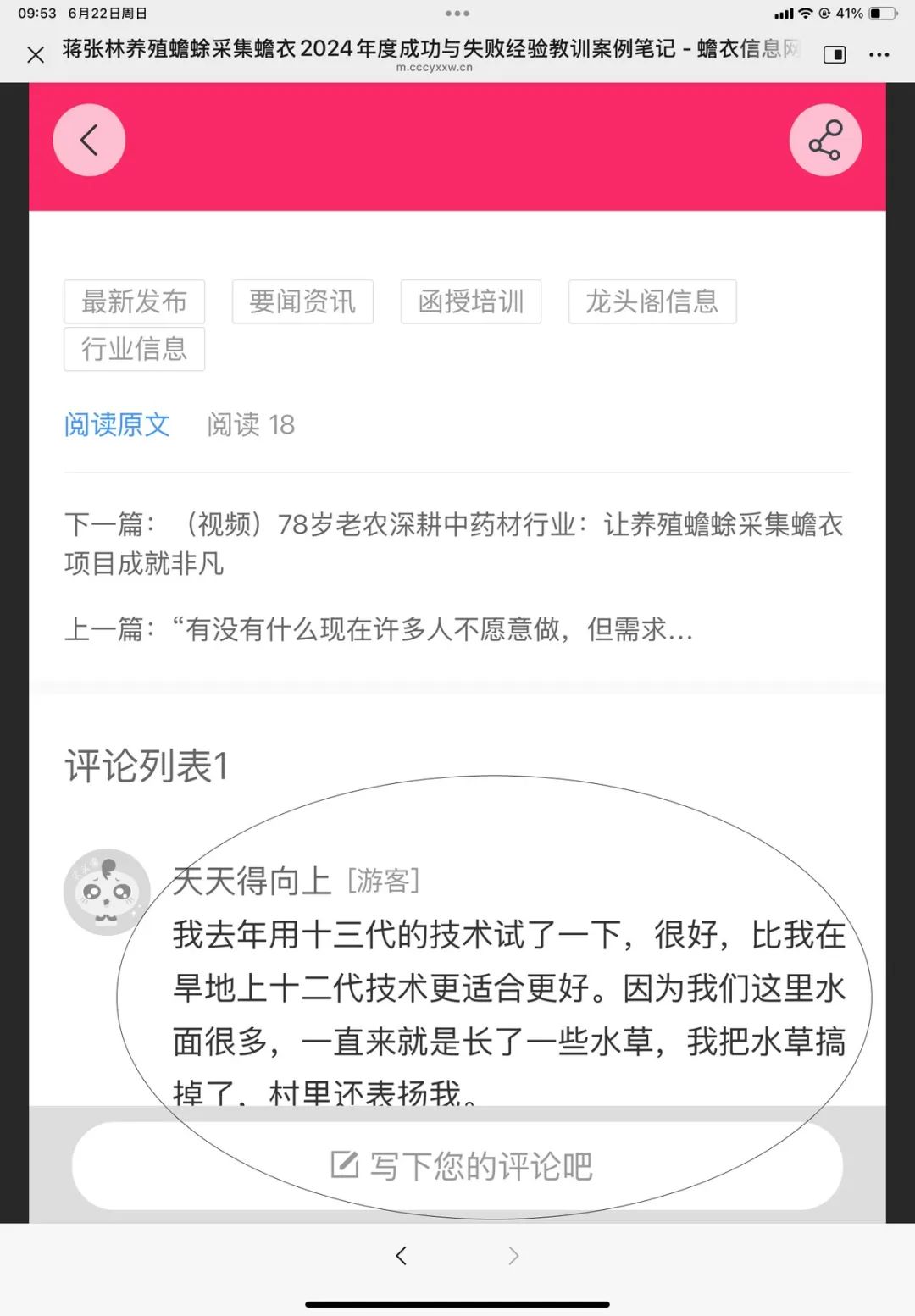Viewport: 915px width, 1316px height.
Task: Select the 行业信息 tag
Action: pyautogui.click(x=134, y=349)
